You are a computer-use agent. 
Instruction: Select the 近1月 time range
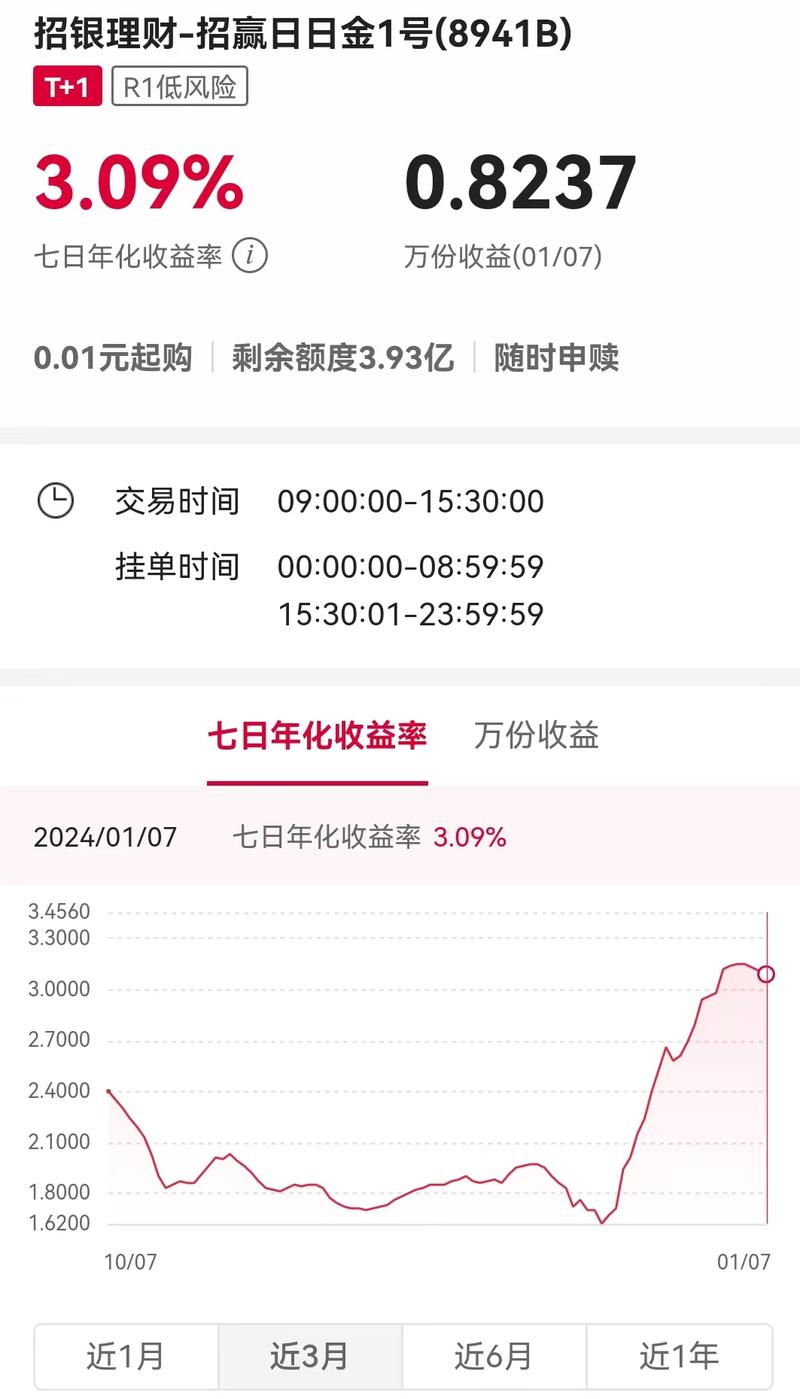coord(126,1355)
